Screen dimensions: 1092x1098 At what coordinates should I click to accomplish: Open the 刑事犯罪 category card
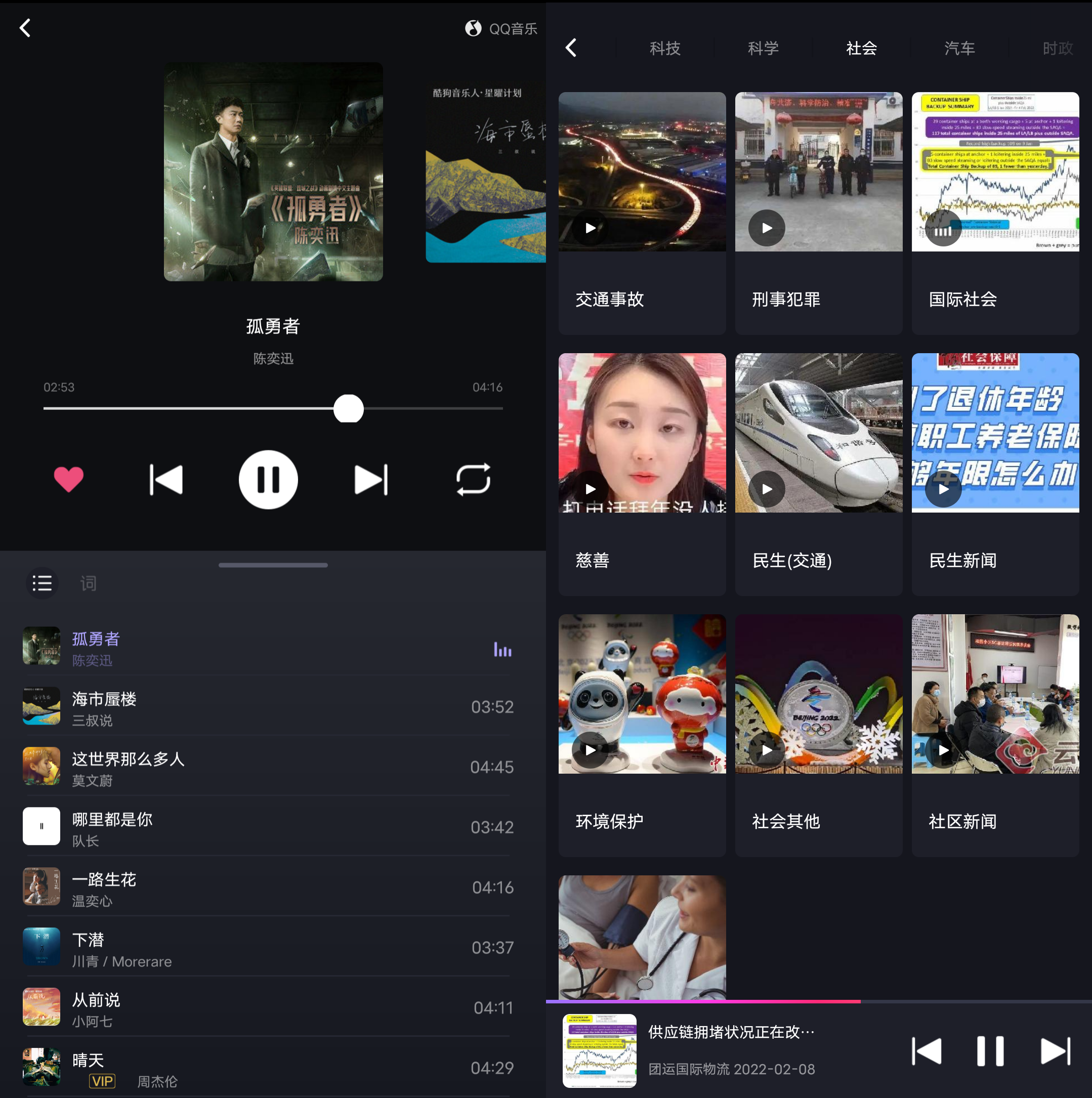(818, 213)
